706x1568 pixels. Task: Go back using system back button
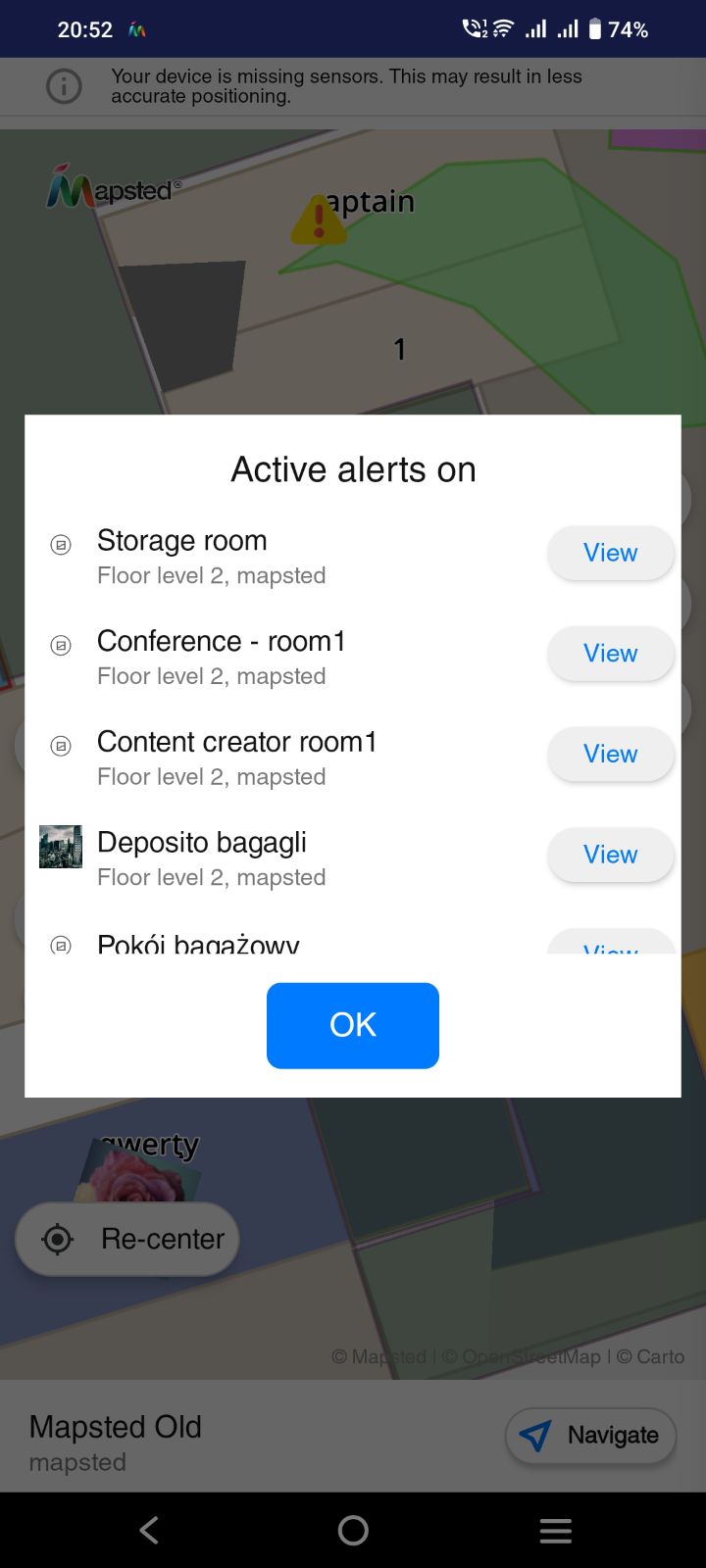tap(149, 1530)
